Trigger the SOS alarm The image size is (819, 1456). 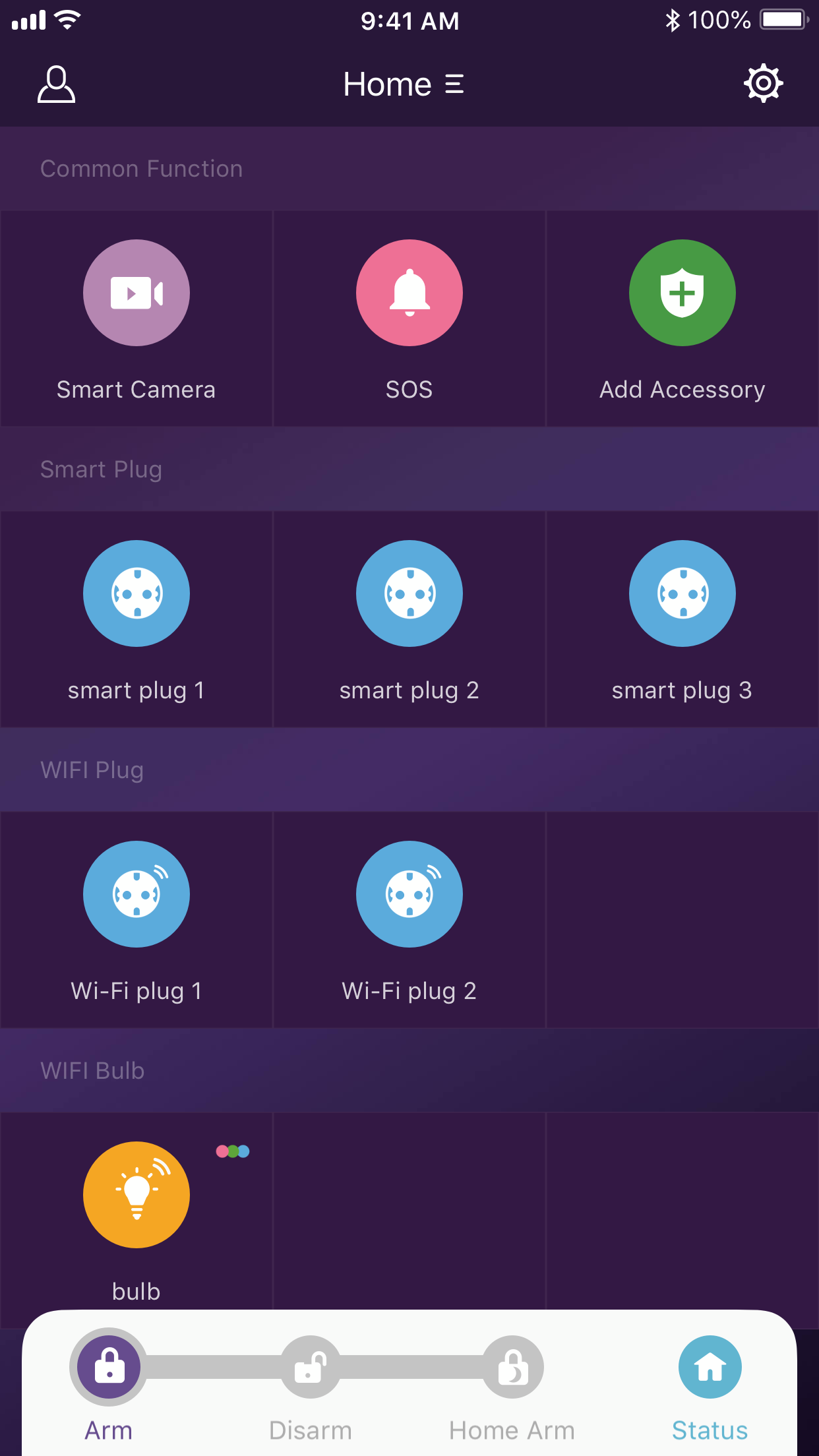(x=409, y=293)
